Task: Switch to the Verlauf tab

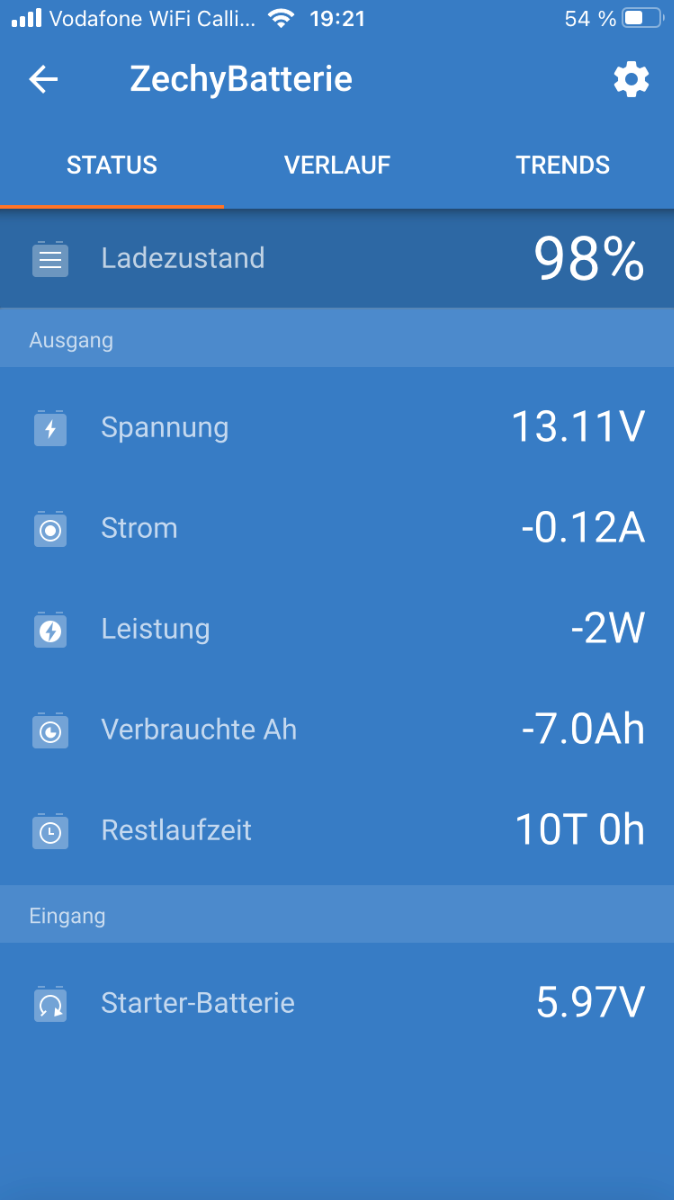Action: [x=337, y=165]
